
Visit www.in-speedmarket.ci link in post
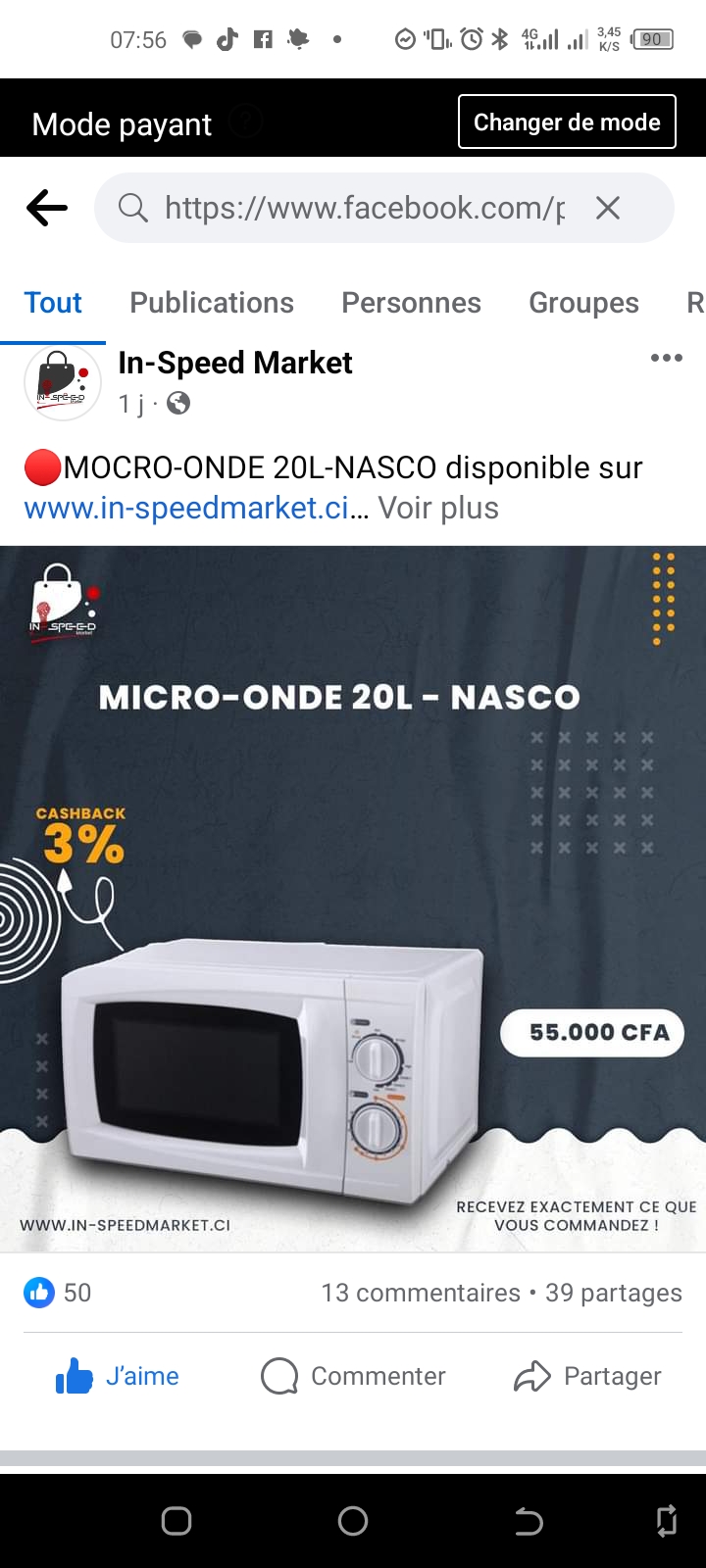186,508
